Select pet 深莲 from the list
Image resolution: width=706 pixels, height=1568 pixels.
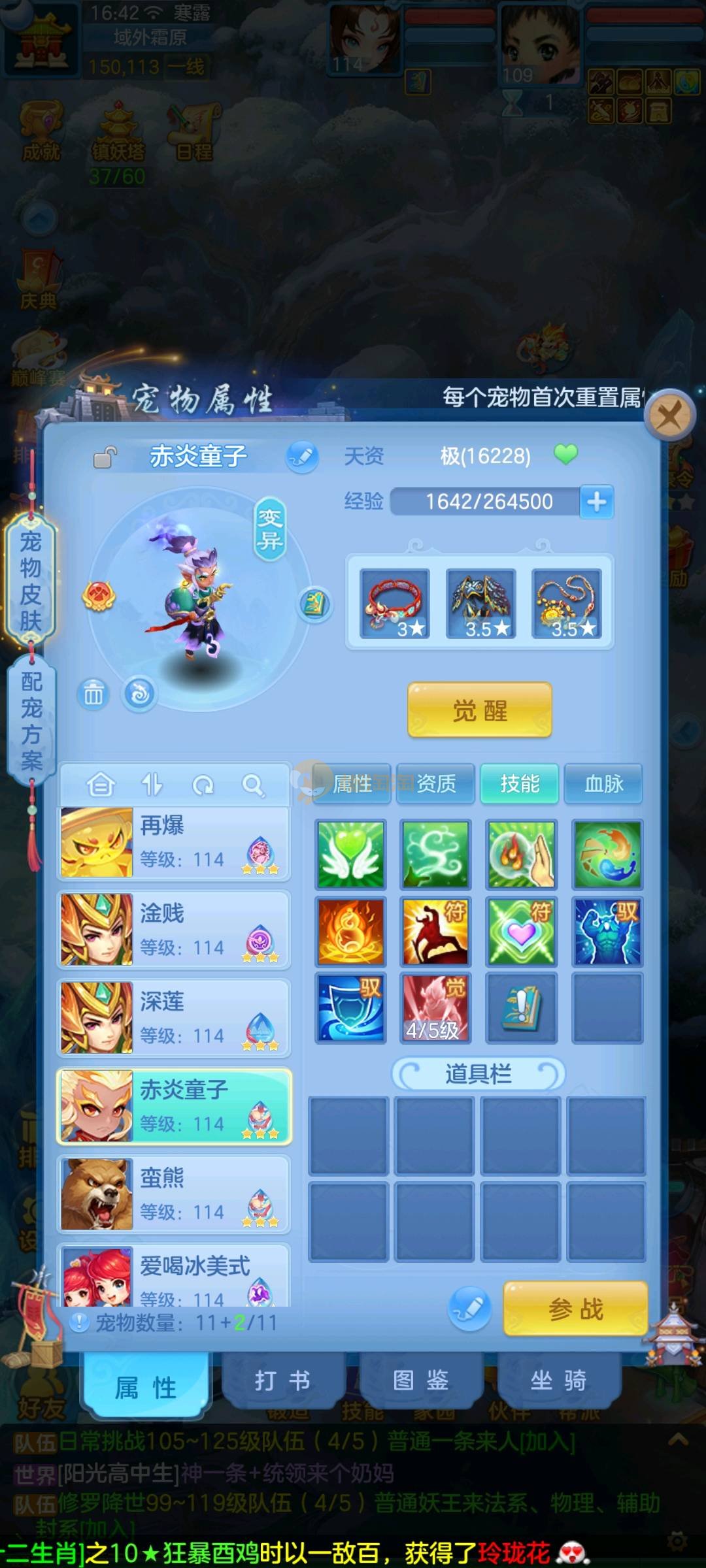click(174, 1018)
